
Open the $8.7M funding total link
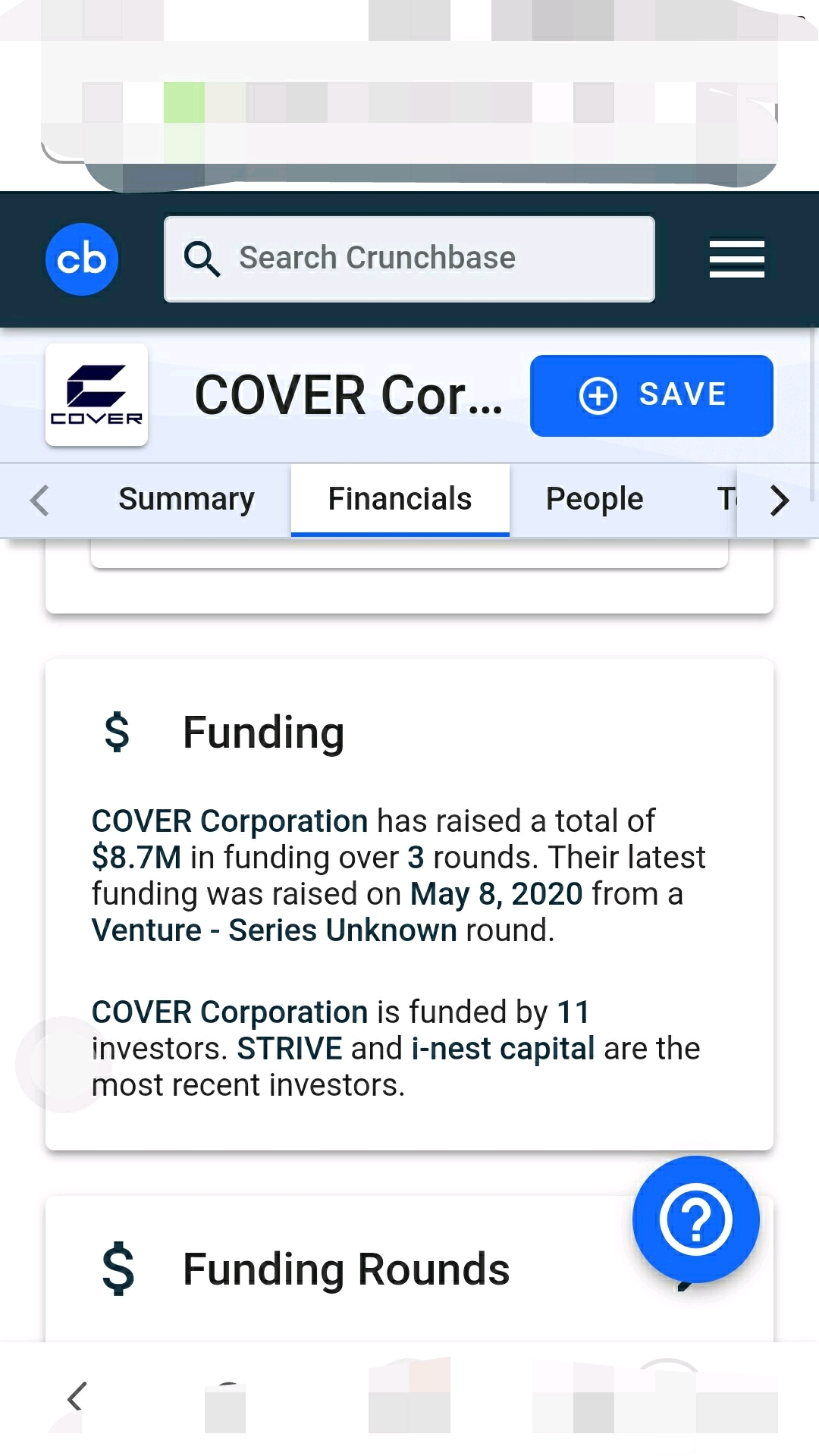pyautogui.click(x=136, y=858)
